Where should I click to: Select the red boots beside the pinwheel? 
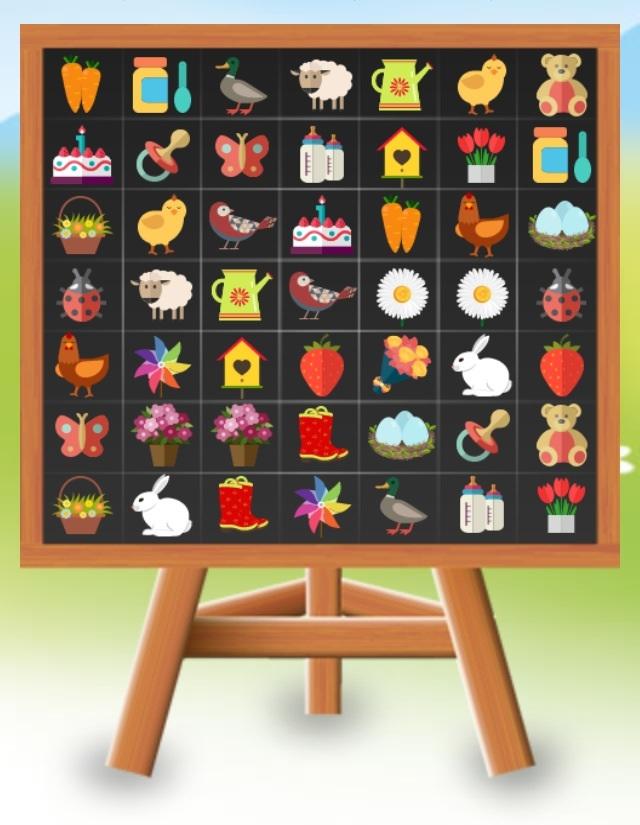click(x=242, y=506)
